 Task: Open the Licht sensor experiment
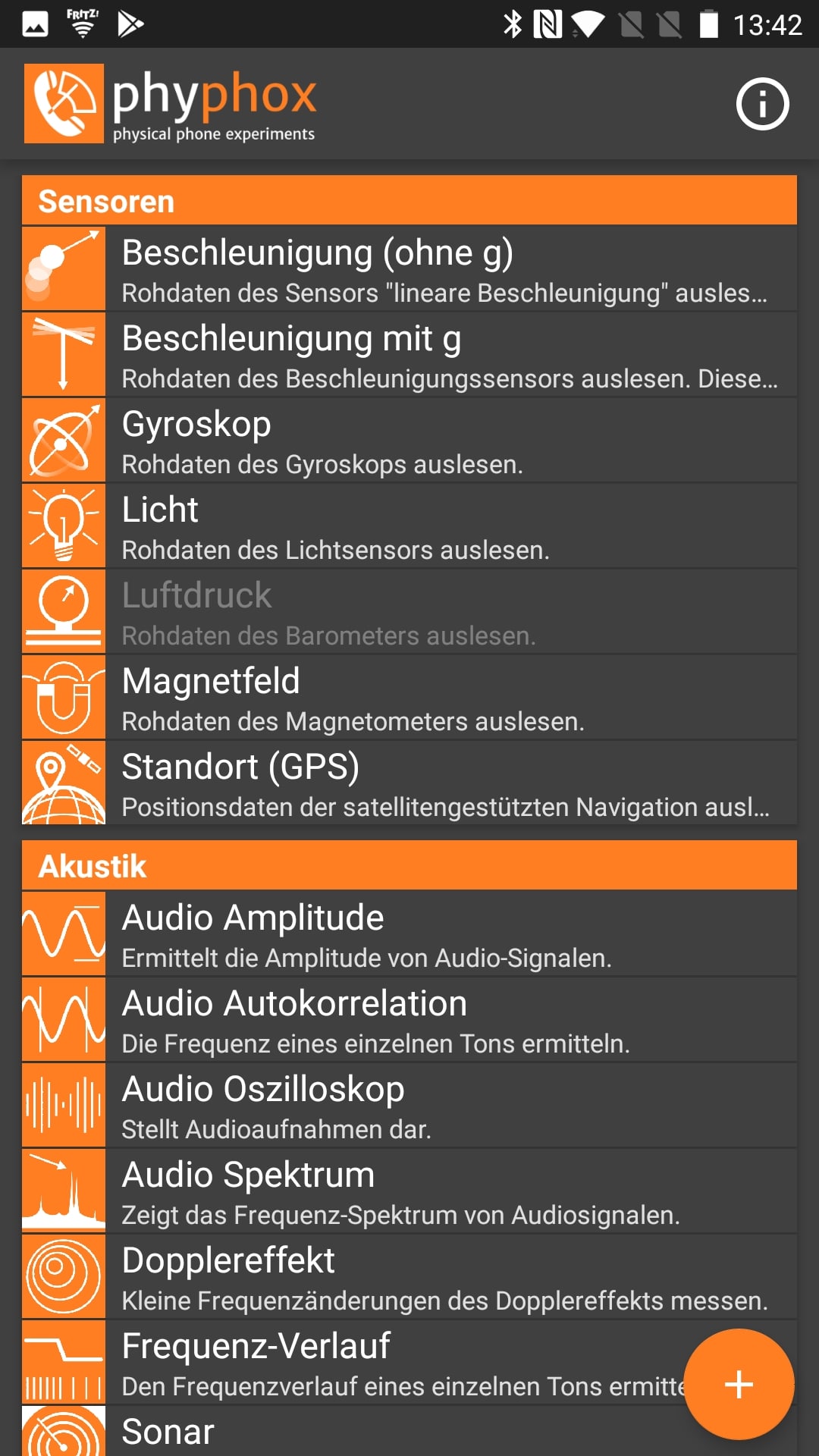pyautogui.click(x=409, y=526)
